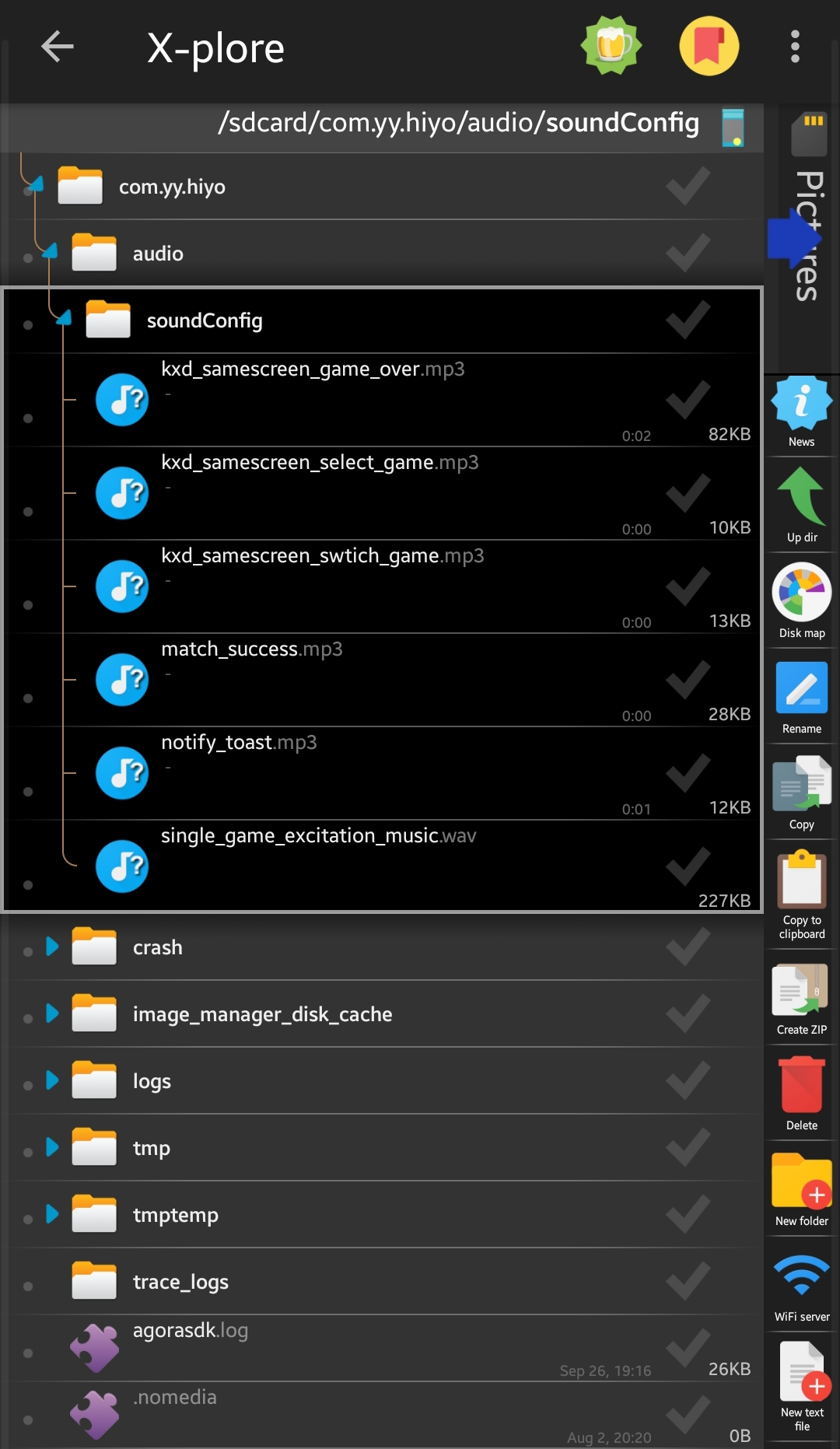Viewport: 840px width, 1449px height.
Task: Open the beer mug donate icon
Action: pyautogui.click(x=611, y=46)
